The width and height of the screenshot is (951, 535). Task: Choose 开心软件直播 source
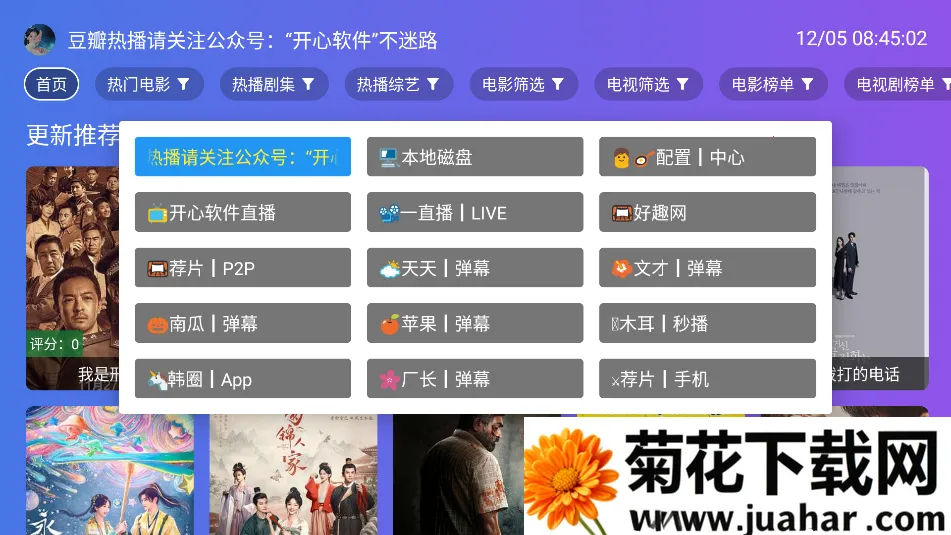[x=242, y=213]
